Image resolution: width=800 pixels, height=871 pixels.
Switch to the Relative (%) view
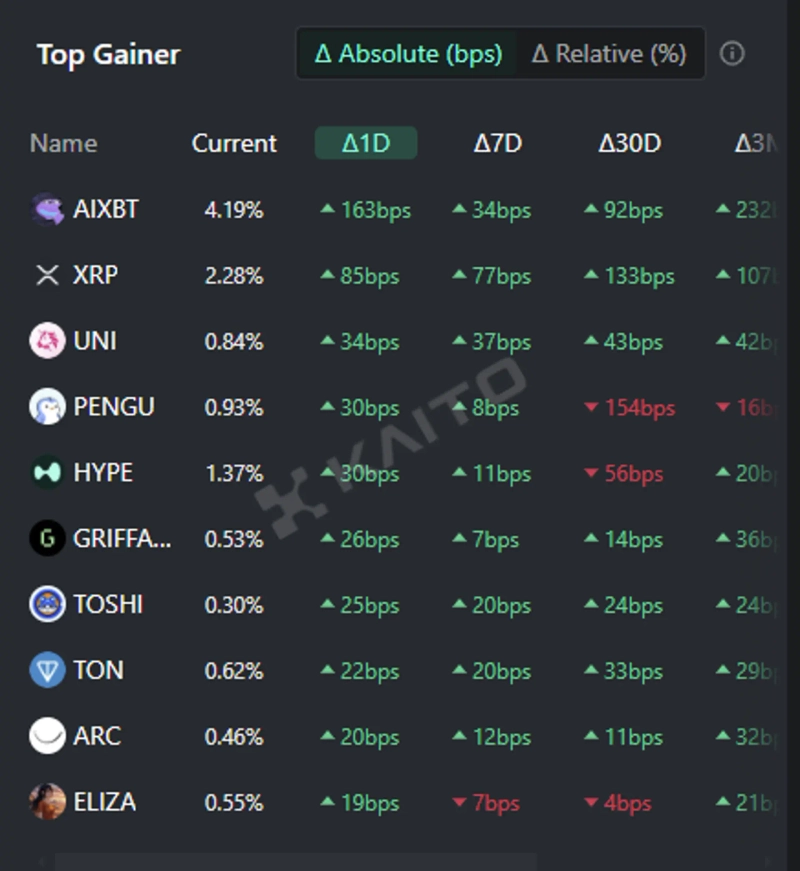[609, 54]
